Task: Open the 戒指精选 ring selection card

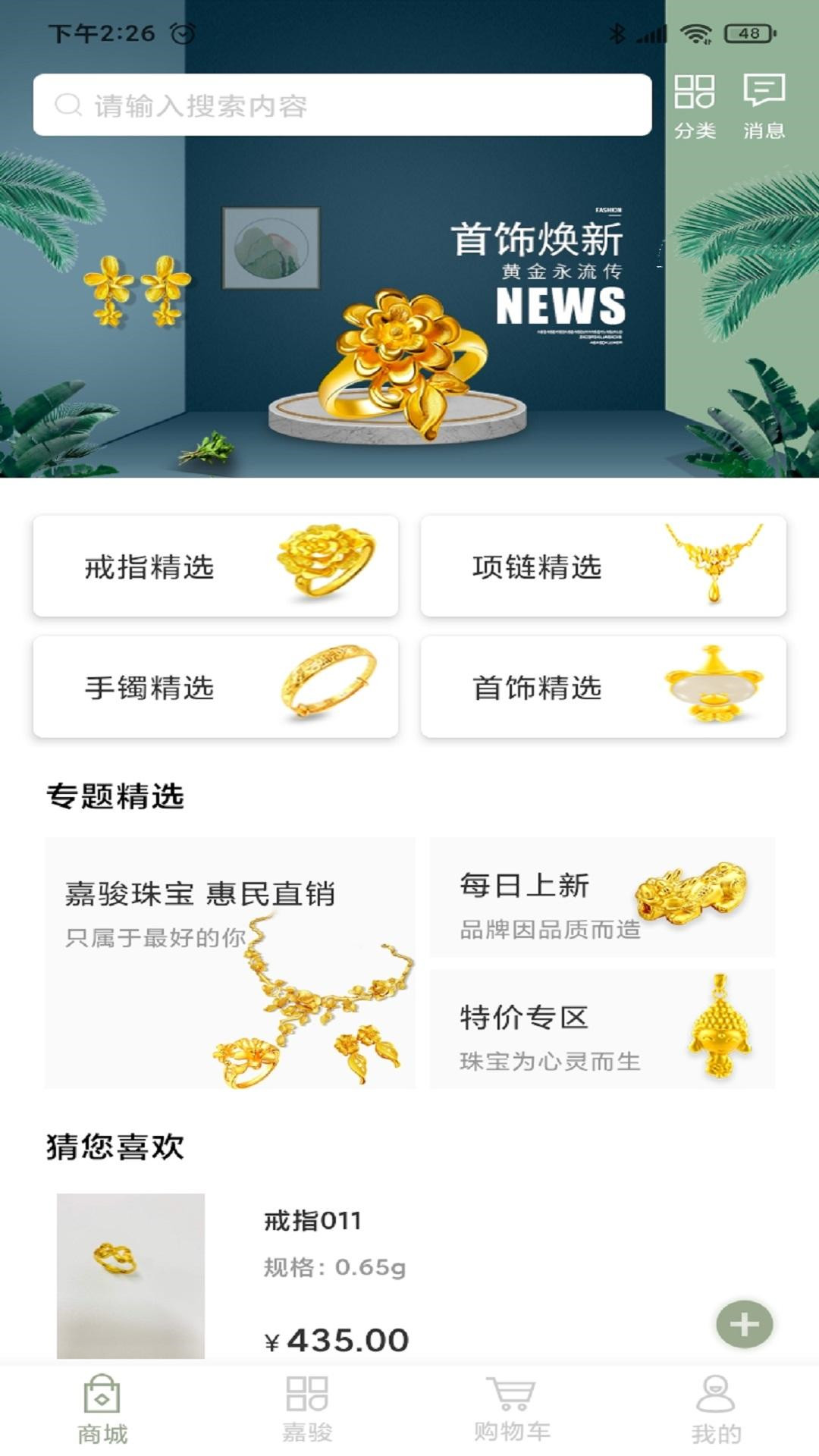Action: coord(215,566)
